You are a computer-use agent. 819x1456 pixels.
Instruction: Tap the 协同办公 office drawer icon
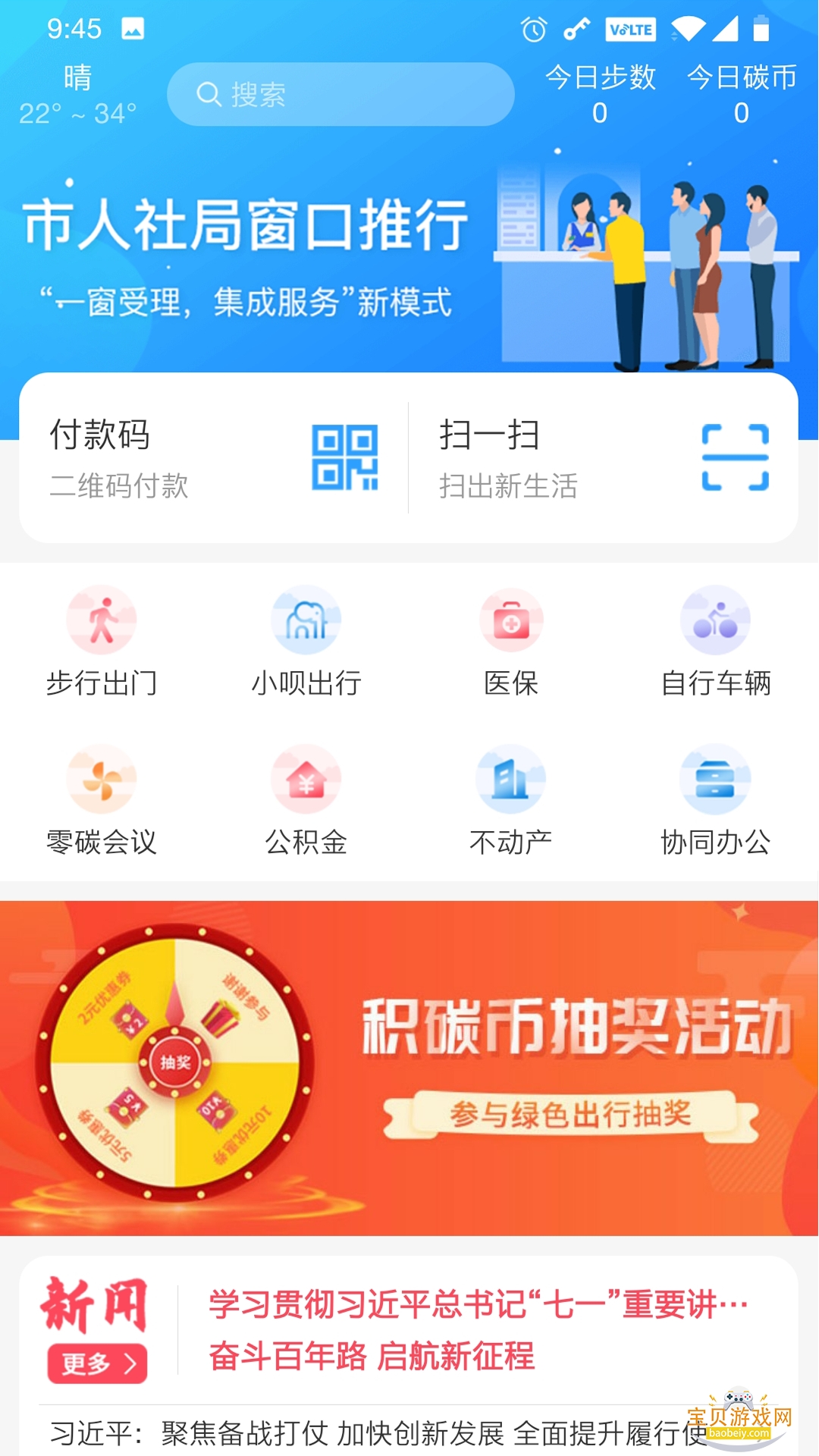tap(715, 778)
